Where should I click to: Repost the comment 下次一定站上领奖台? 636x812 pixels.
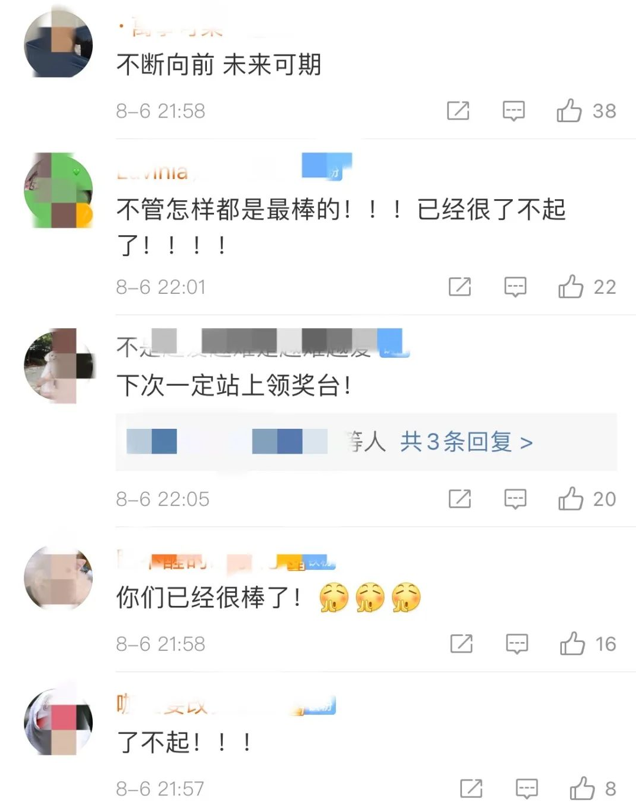point(459,498)
